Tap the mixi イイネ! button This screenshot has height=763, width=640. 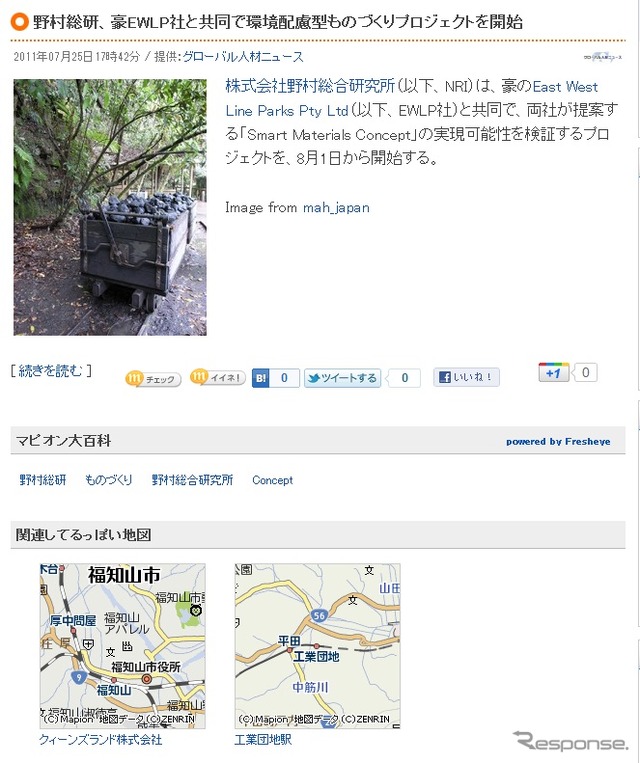pos(218,377)
